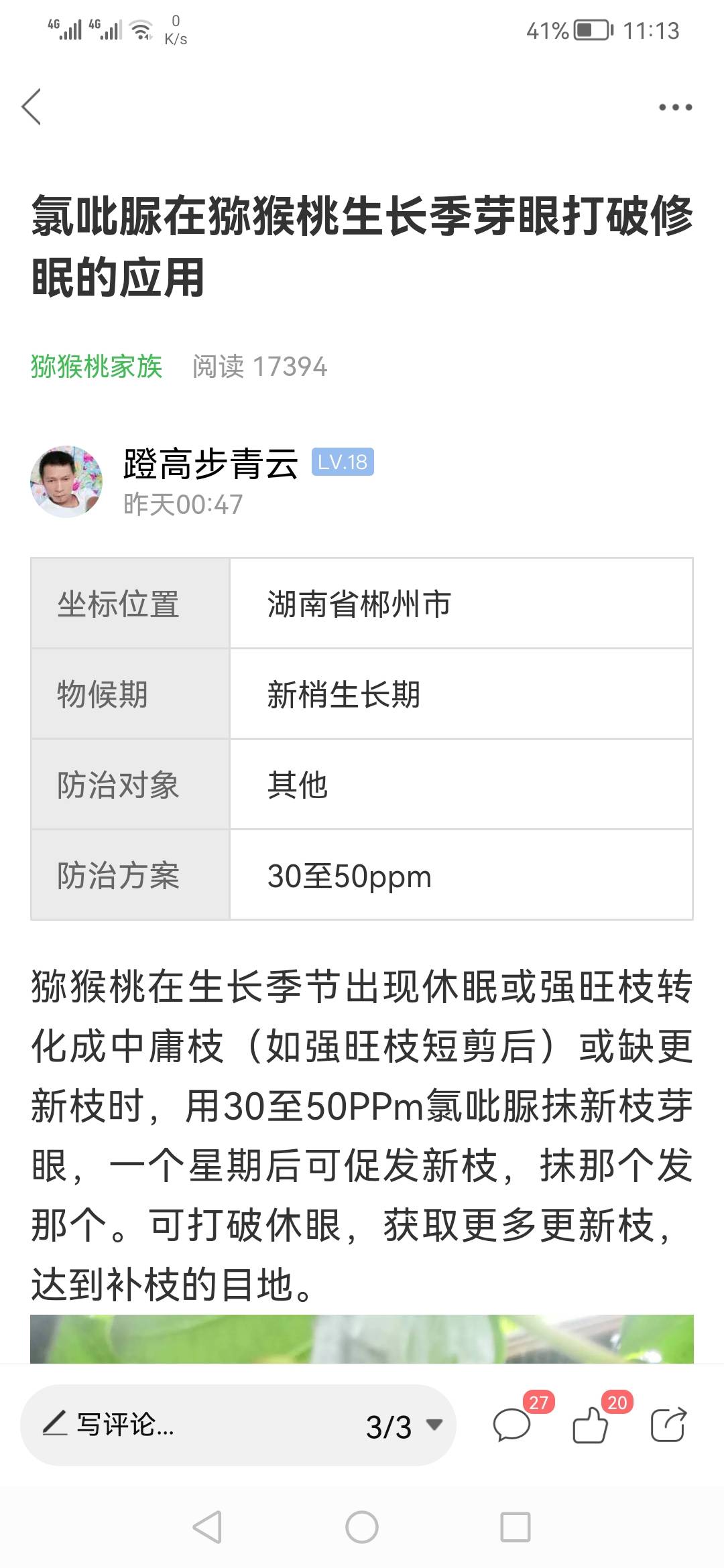Open the 猕猴桃家族 community link

(x=97, y=367)
